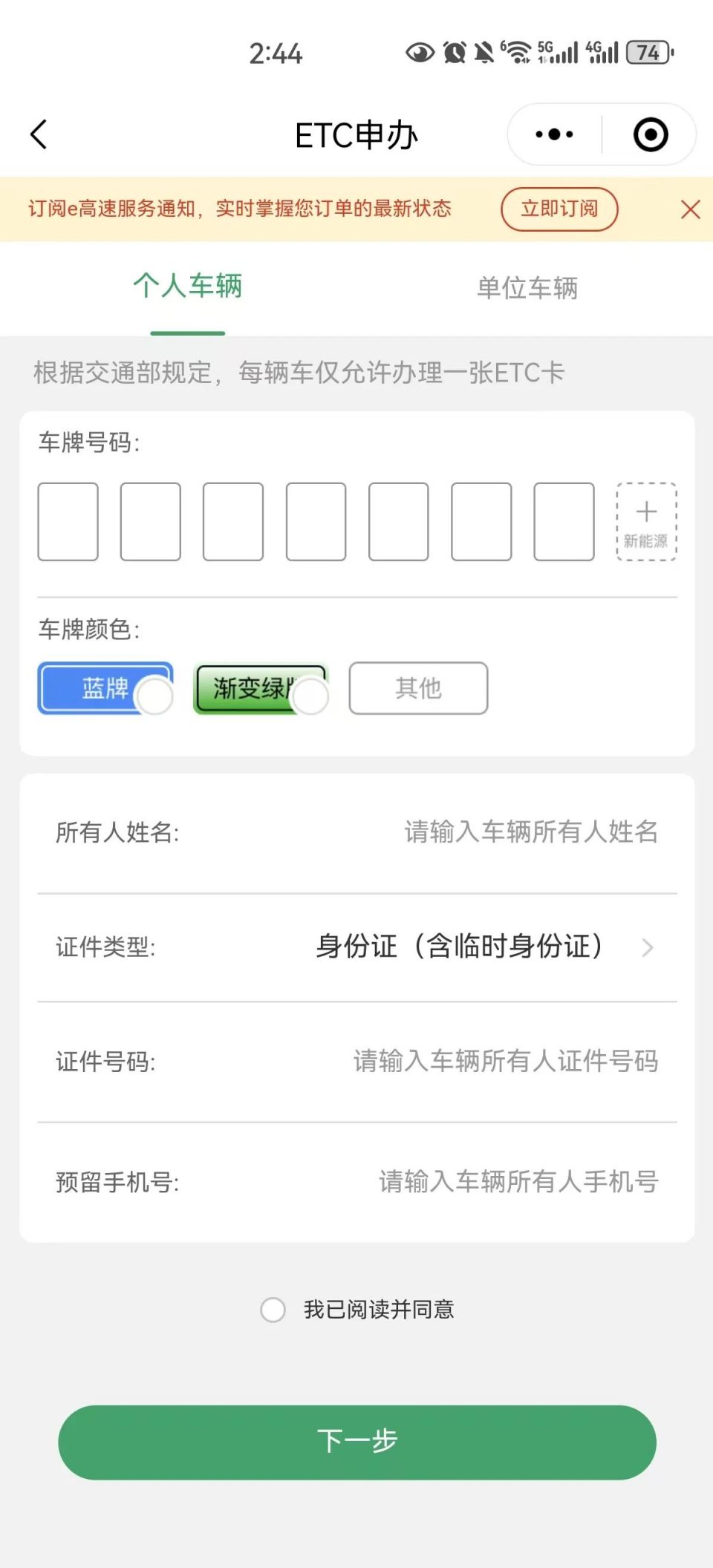Viewport: 713px width, 1568px height.
Task: Switch to the 单位车辆 tab
Action: point(527,288)
